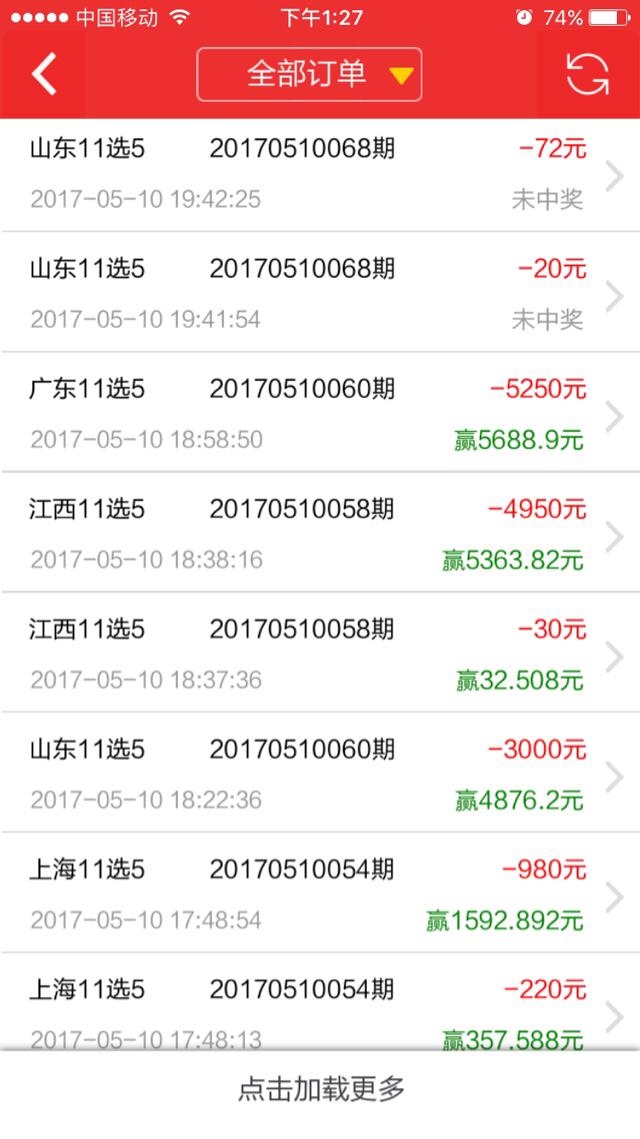
Task: View the 山东11选5 order that won 4876.2元
Action: pos(320,771)
